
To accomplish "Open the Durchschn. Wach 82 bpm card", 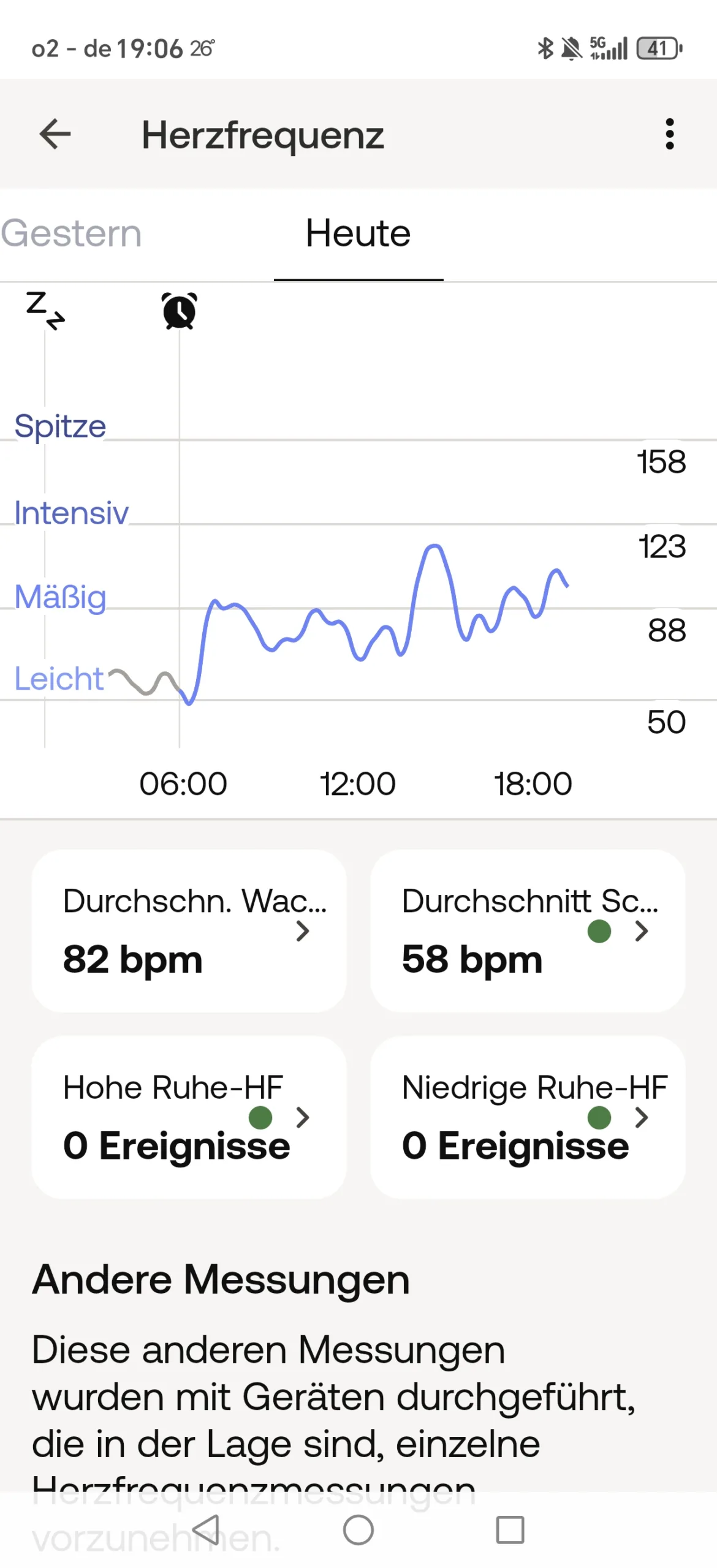I will 189,930.
